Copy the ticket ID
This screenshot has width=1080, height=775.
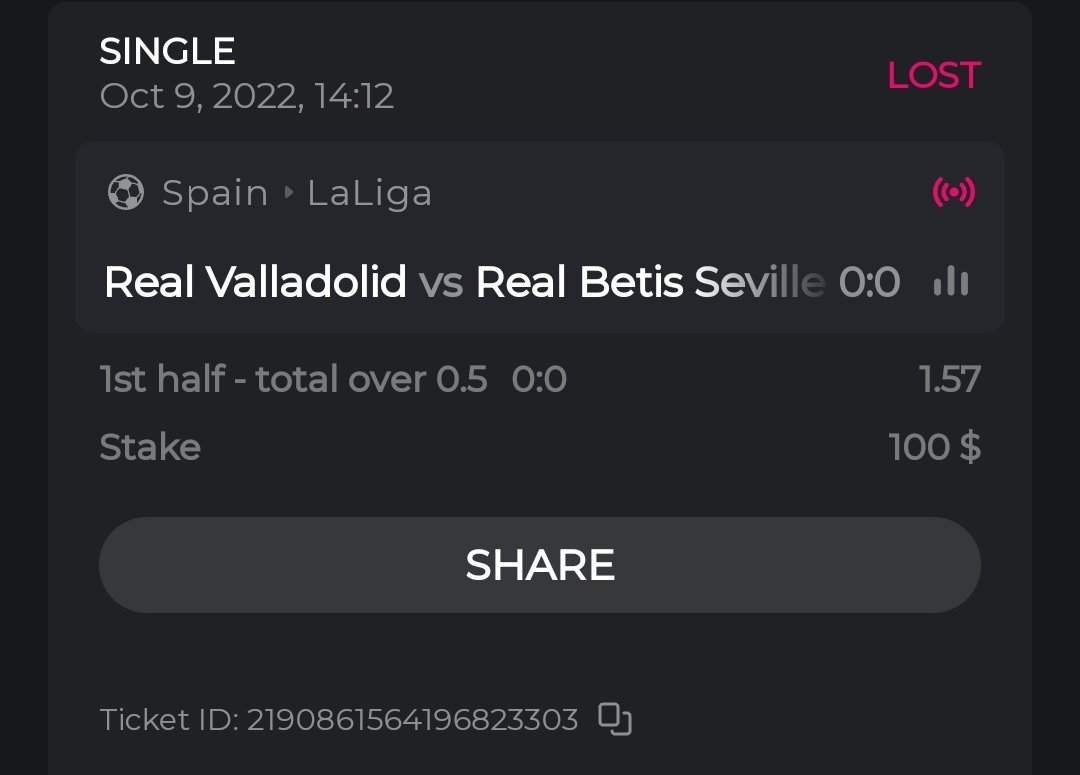pos(615,719)
